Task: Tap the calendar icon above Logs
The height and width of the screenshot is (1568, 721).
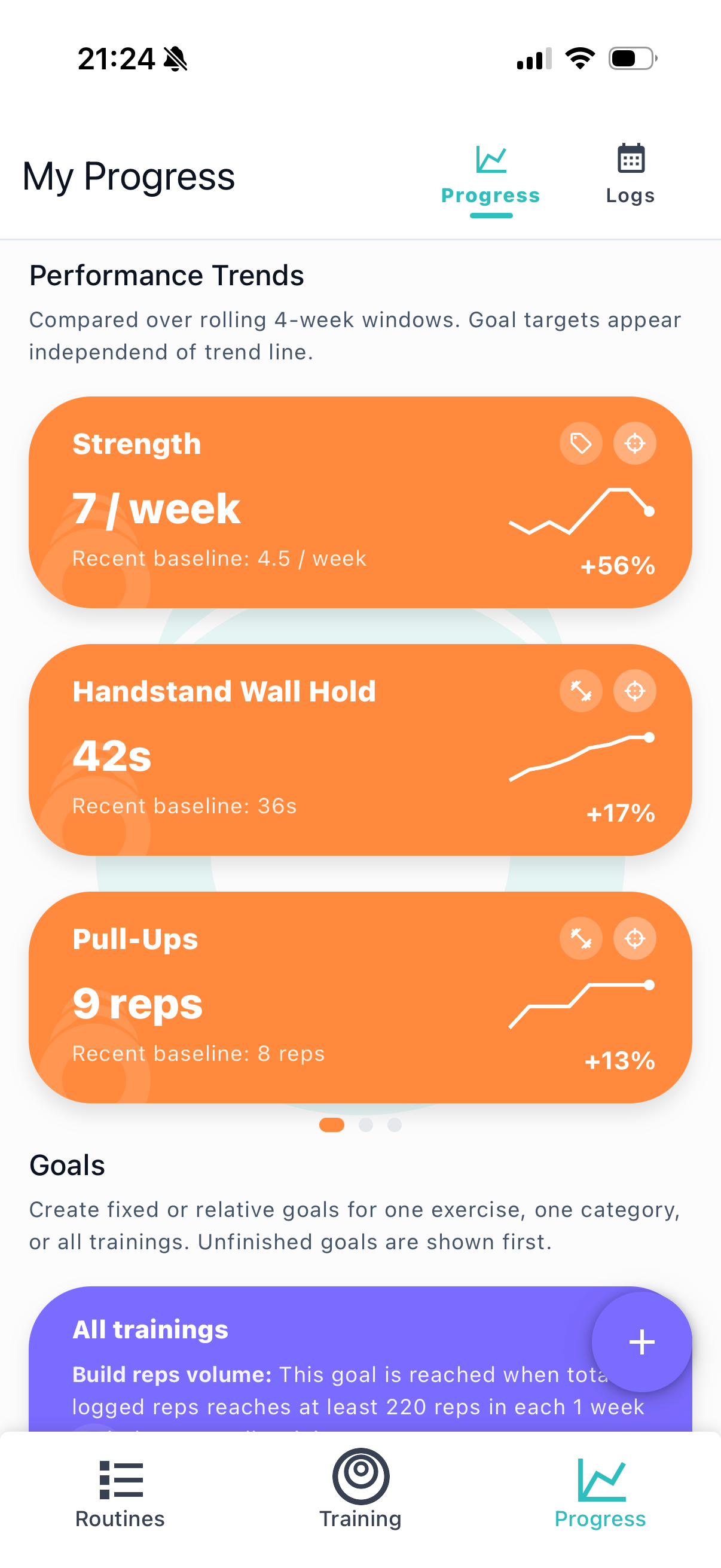Action: pos(630,158)
